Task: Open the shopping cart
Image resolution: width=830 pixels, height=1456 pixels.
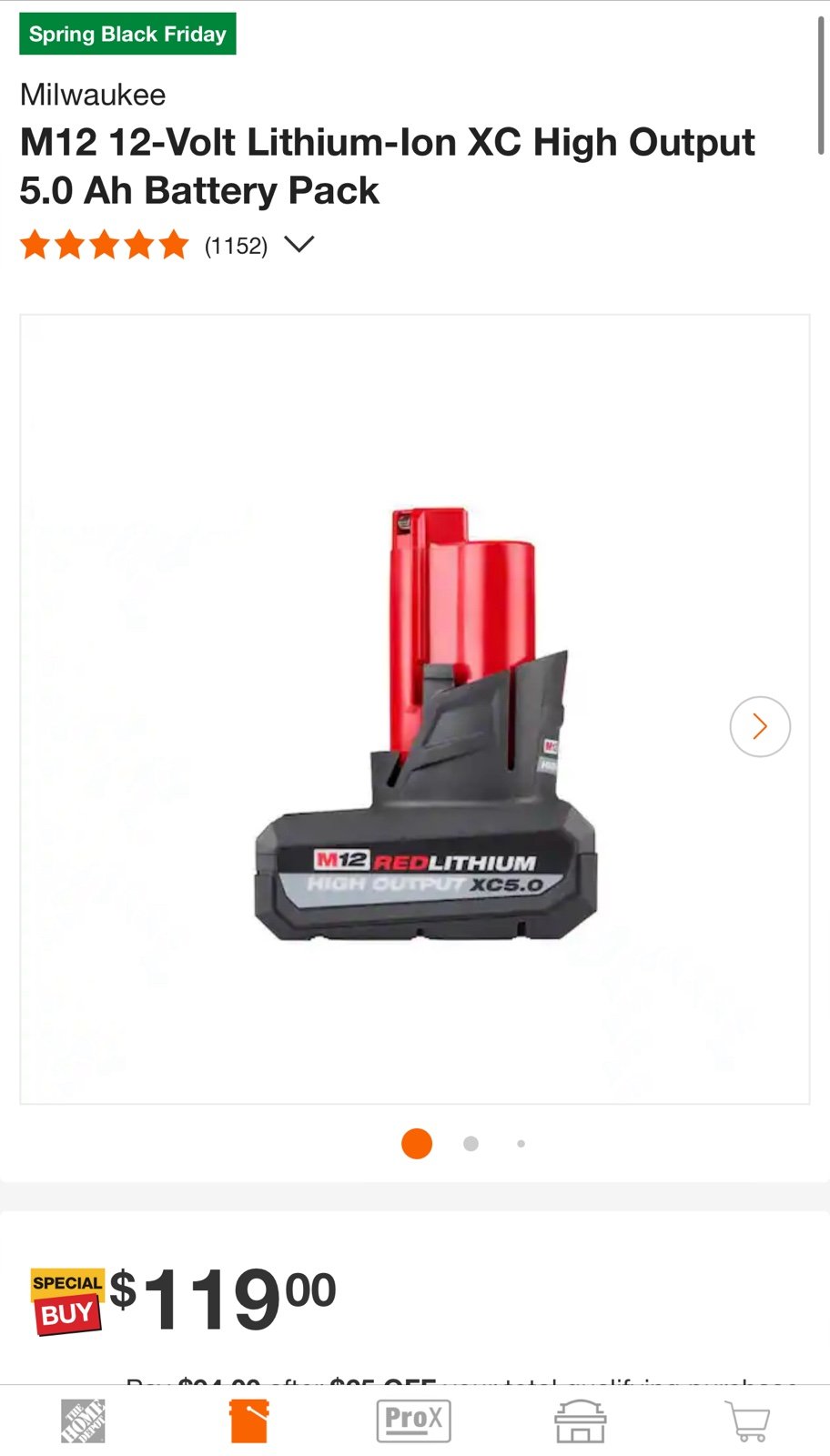Action: coord(747,1421)
